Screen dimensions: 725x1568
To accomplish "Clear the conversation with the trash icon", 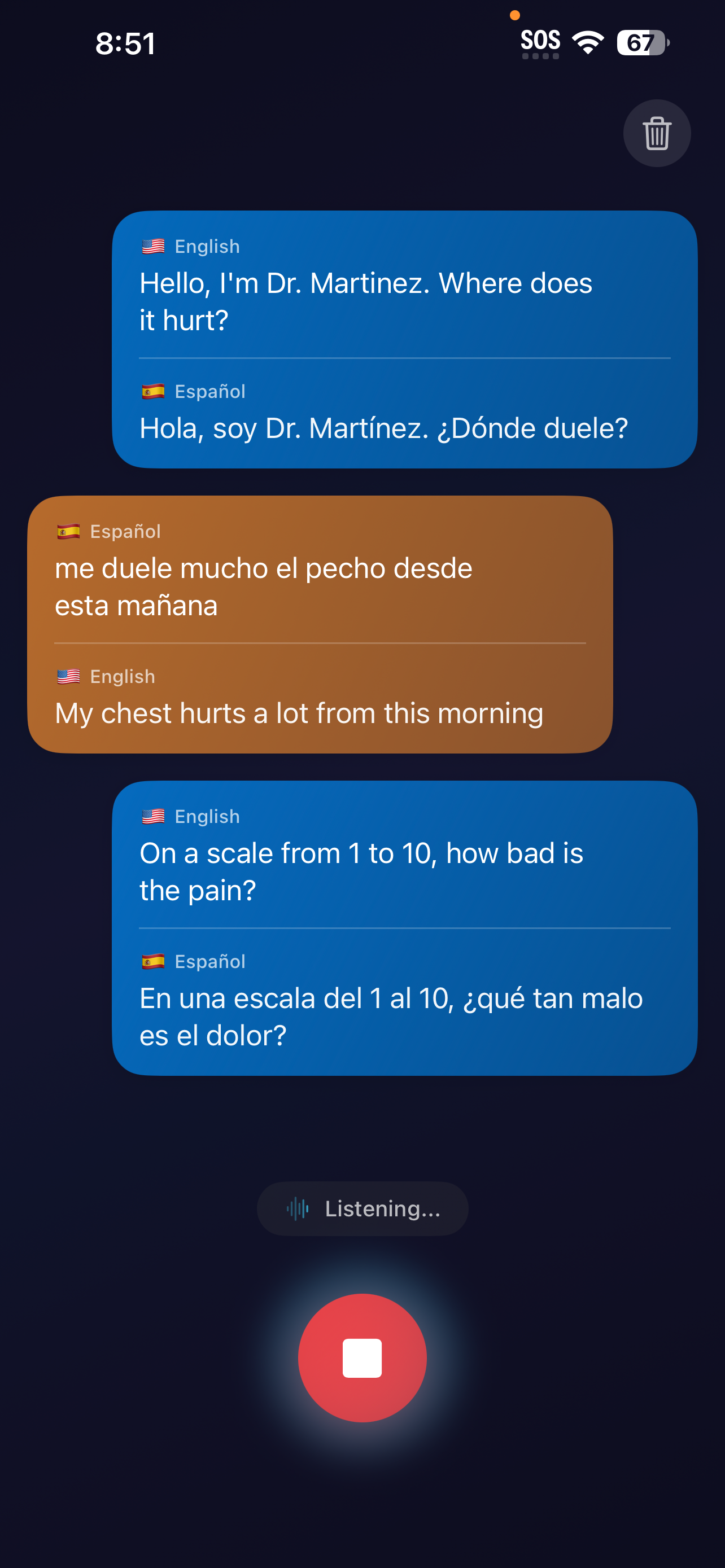I will click(x=656, y=133).
